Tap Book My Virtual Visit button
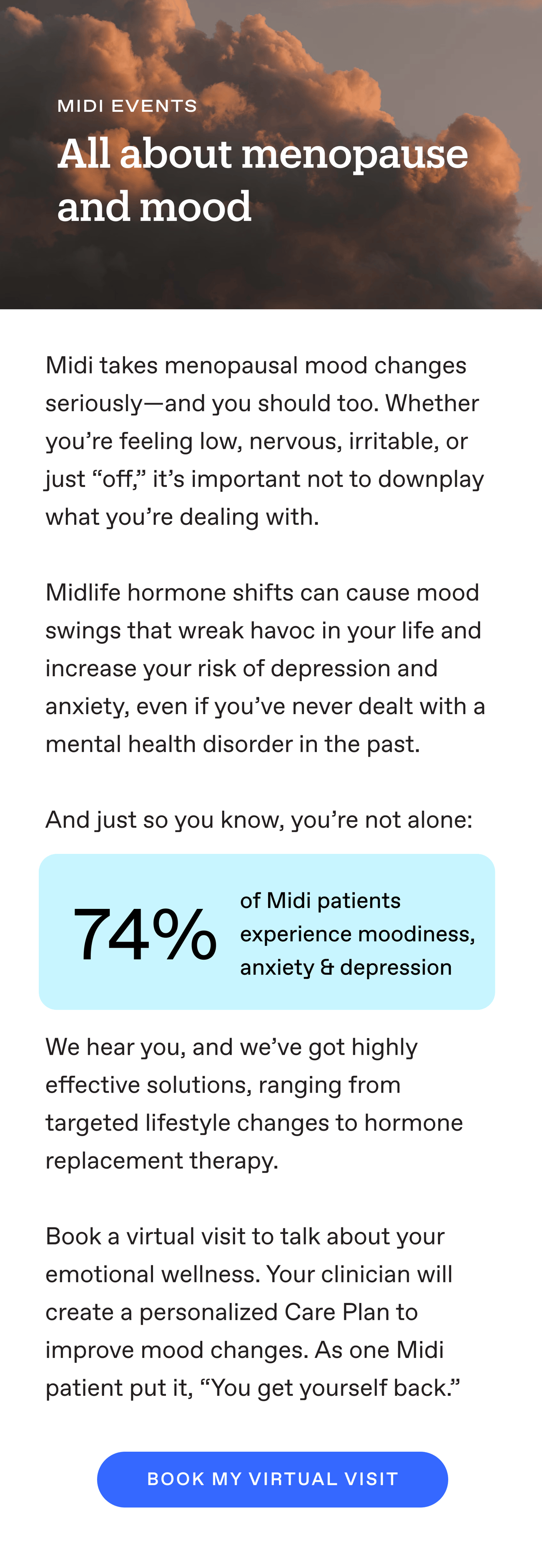This screenshot has height=1568, width=542. pyautogui.click(x=272, y=1479)
